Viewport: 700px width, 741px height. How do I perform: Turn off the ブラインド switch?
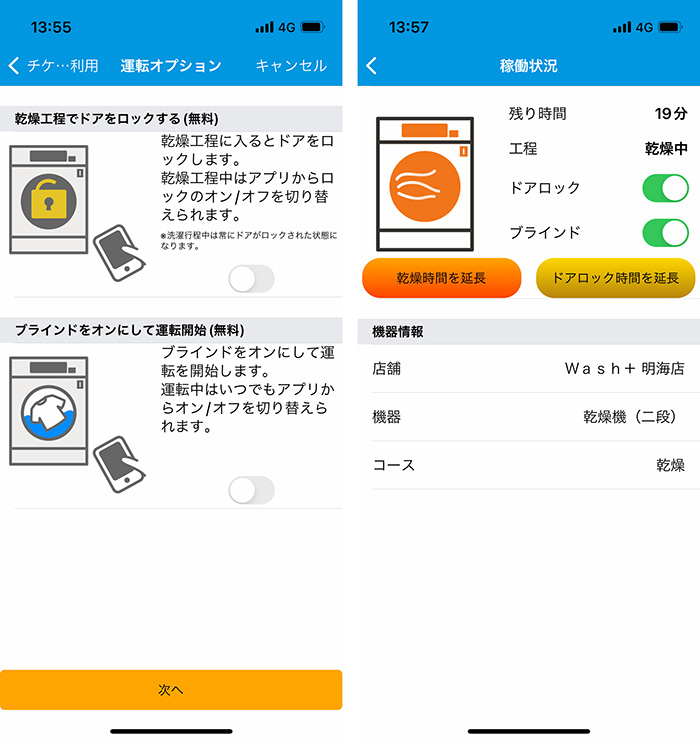tap(665, 232)
